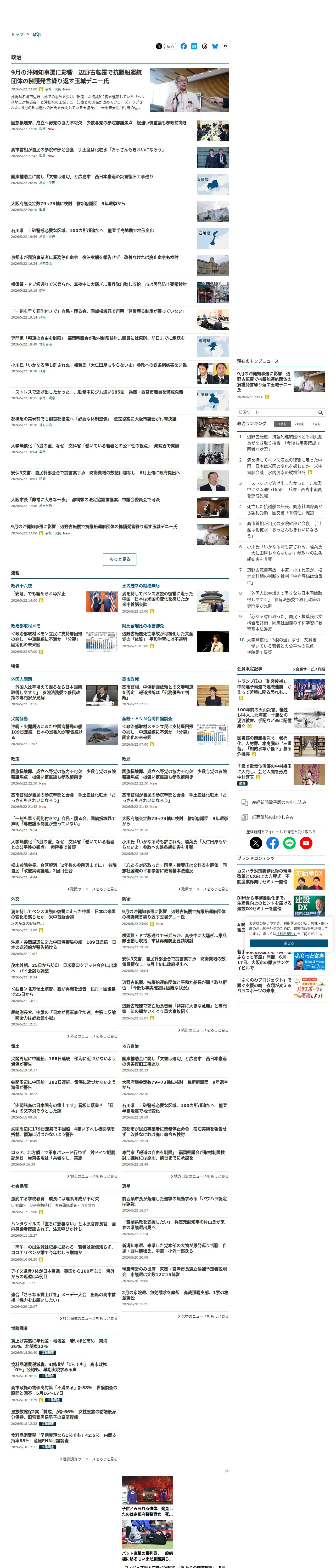Open 政策のニュースをもっと見る
Viewport: 336px width, 1568px height.
point(93,889)
